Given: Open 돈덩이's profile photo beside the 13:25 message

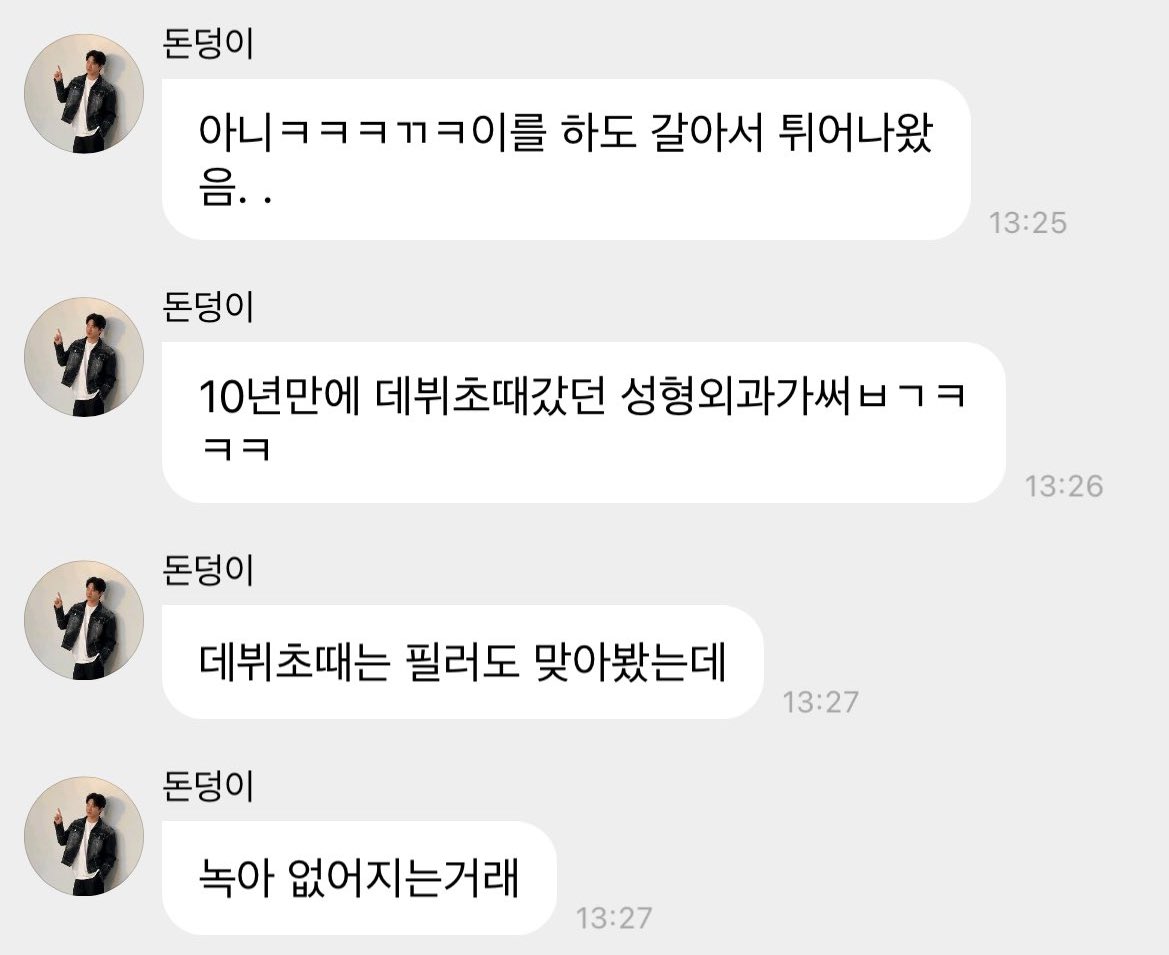Looking at the screenshot, I should pos(84,93).
